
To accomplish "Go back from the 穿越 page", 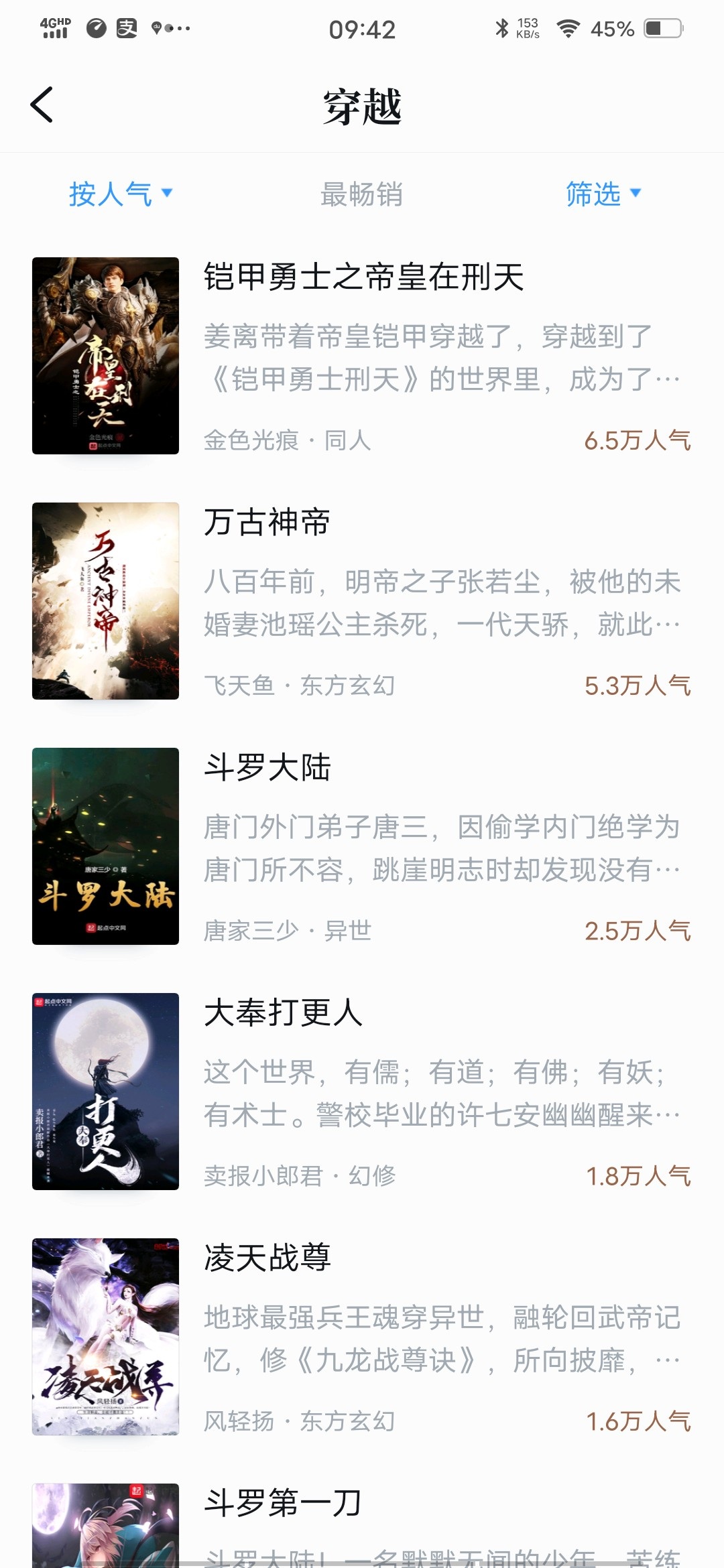I will pos(42,105).
